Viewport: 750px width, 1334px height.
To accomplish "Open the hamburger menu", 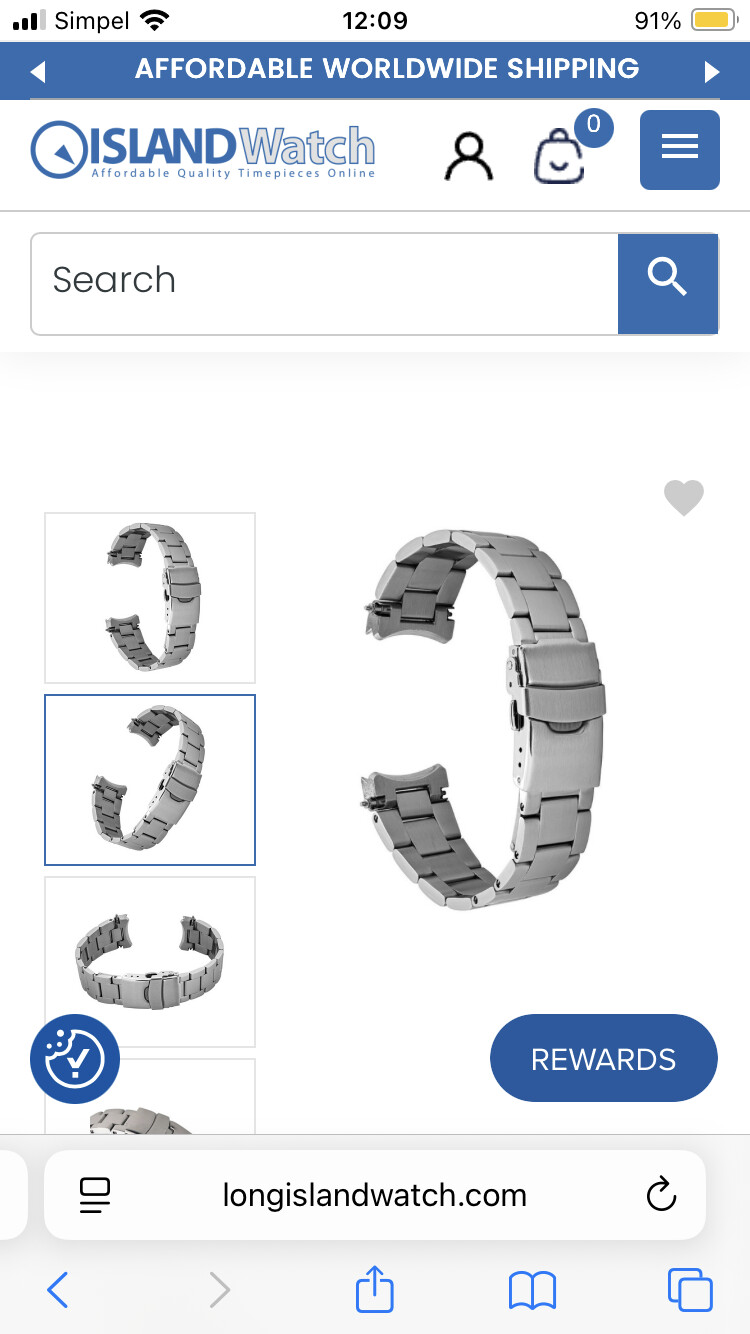I will point(679,149).
